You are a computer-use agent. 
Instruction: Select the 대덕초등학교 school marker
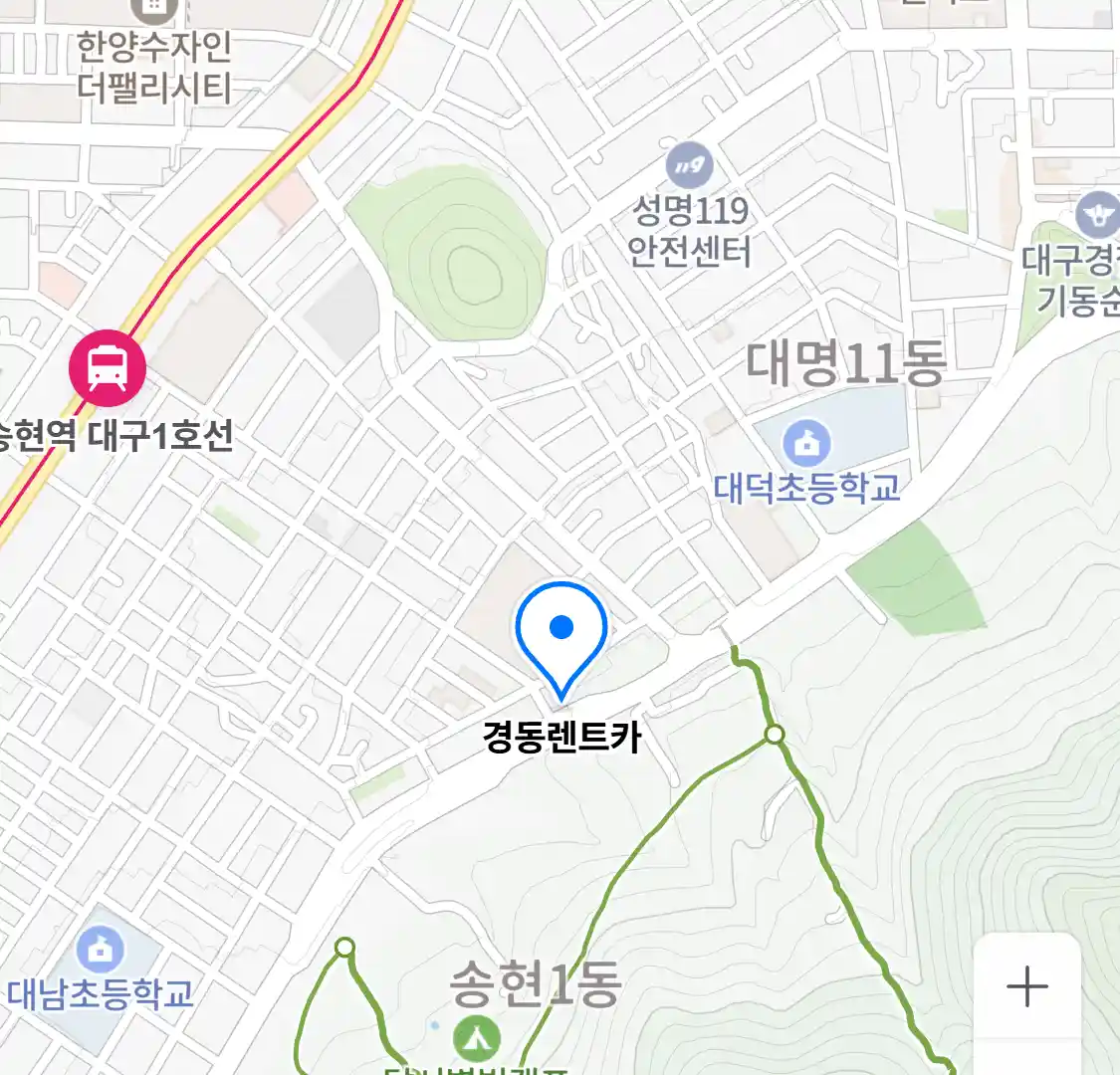point(806,443)
